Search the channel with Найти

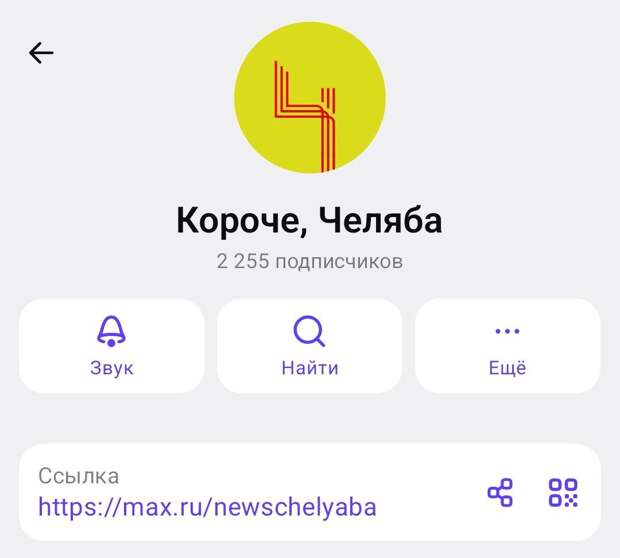point(310,346)
